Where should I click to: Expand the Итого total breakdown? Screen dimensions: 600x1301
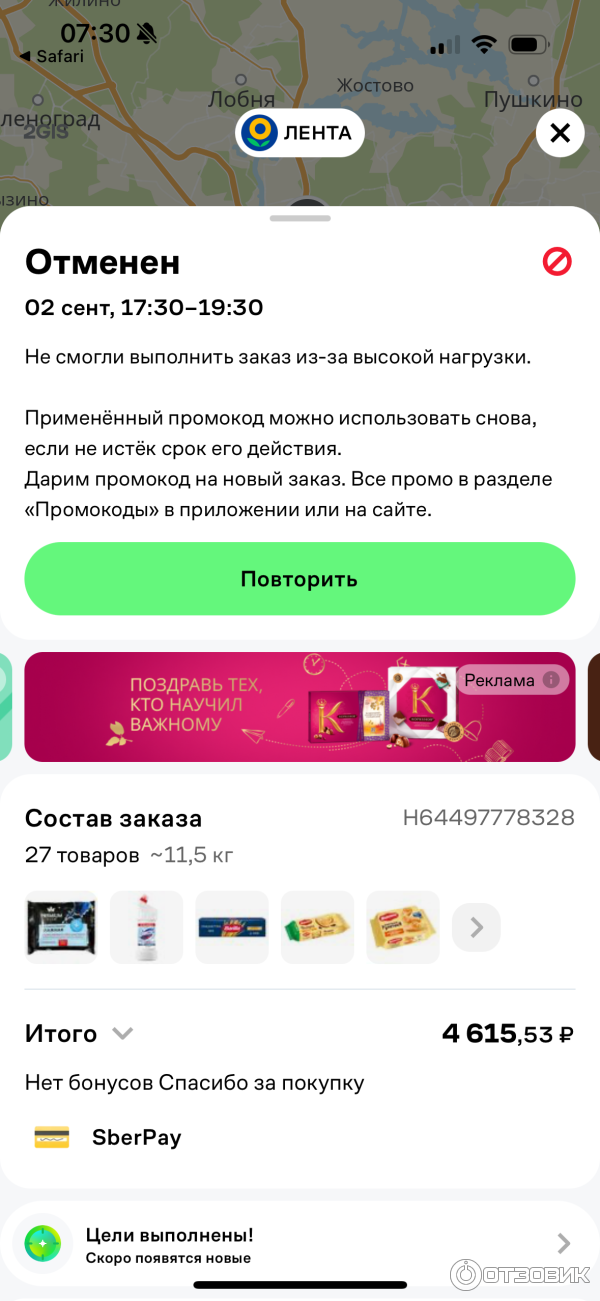click(122, 1034)
